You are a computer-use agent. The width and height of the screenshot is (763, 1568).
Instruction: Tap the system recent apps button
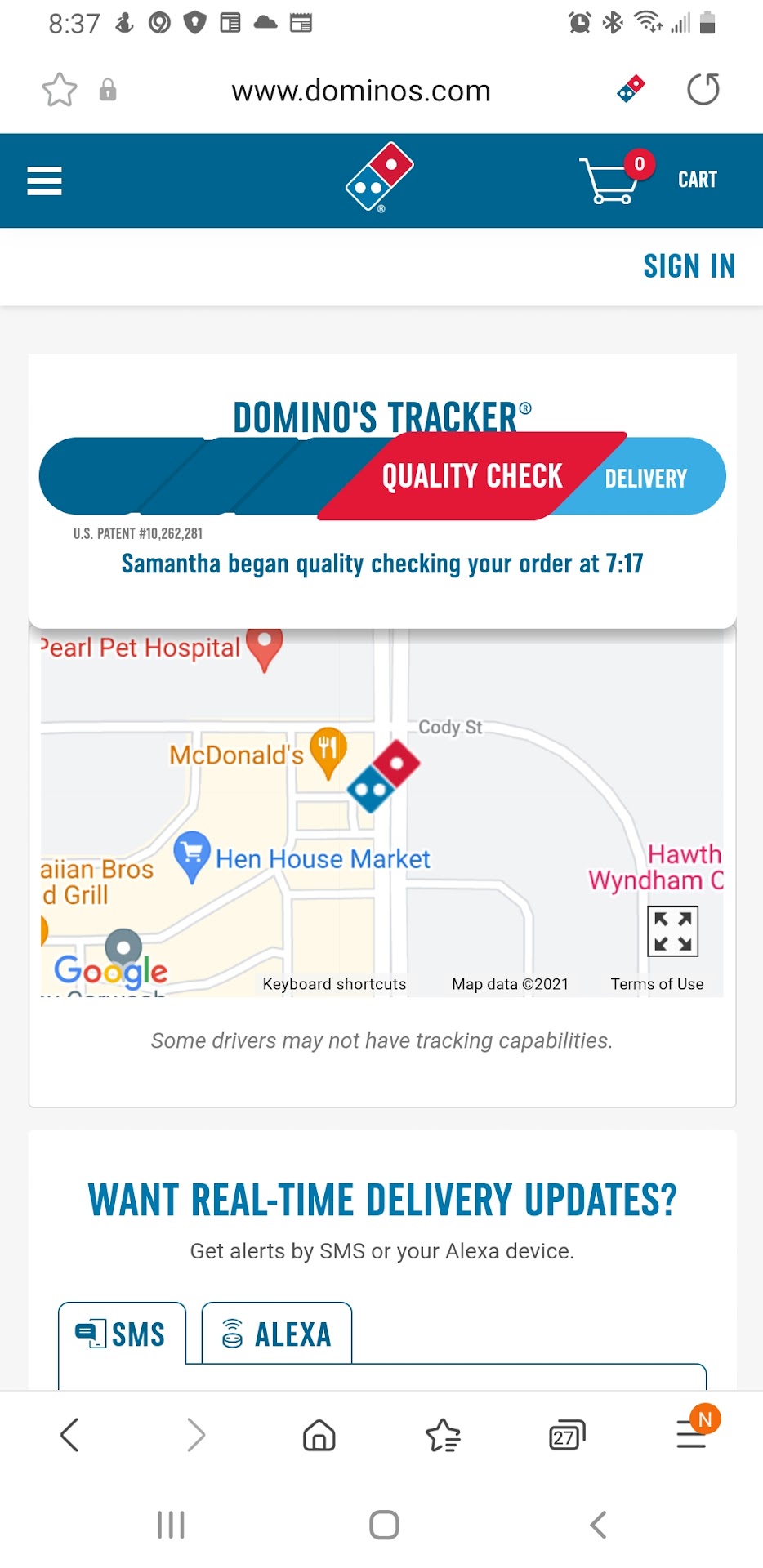tap(171, 1525)
